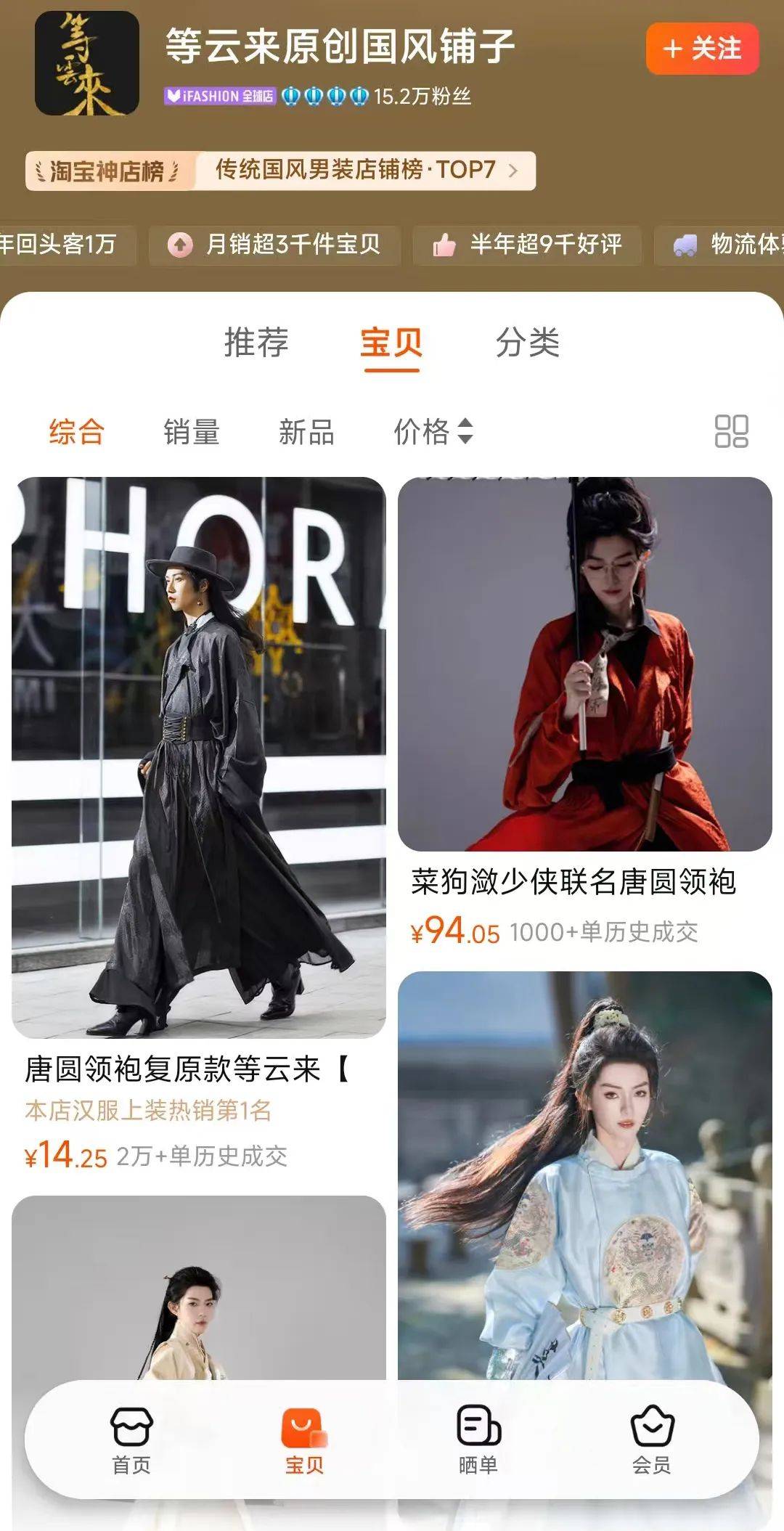Open the light blue robe product card
The width and height of the screenshot is (784, 1531).
[x=584, y=1176]
